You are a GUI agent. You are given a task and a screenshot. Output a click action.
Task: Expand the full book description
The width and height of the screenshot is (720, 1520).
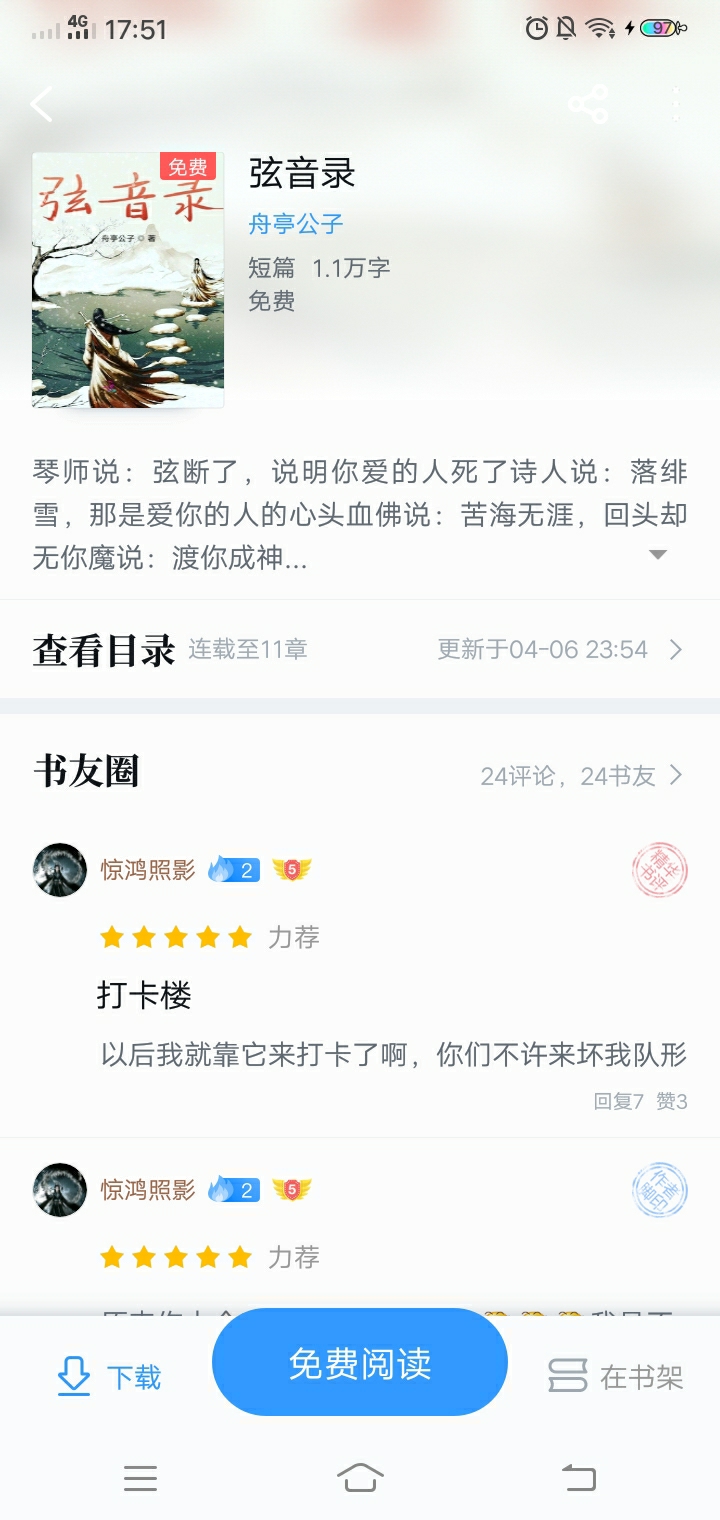coord(657,555)
